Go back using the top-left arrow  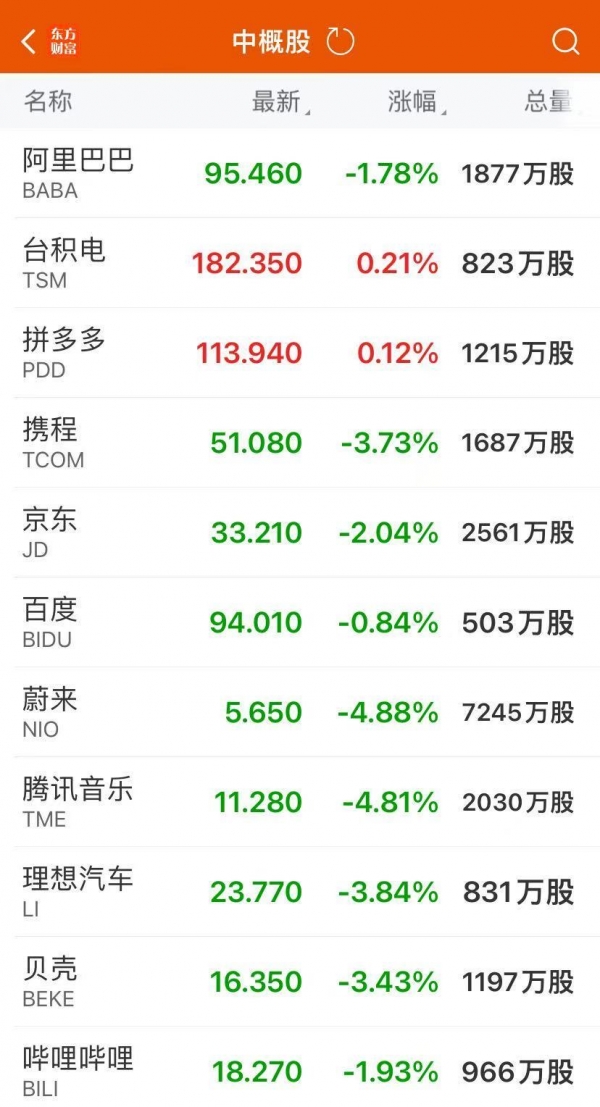(29, 41)
